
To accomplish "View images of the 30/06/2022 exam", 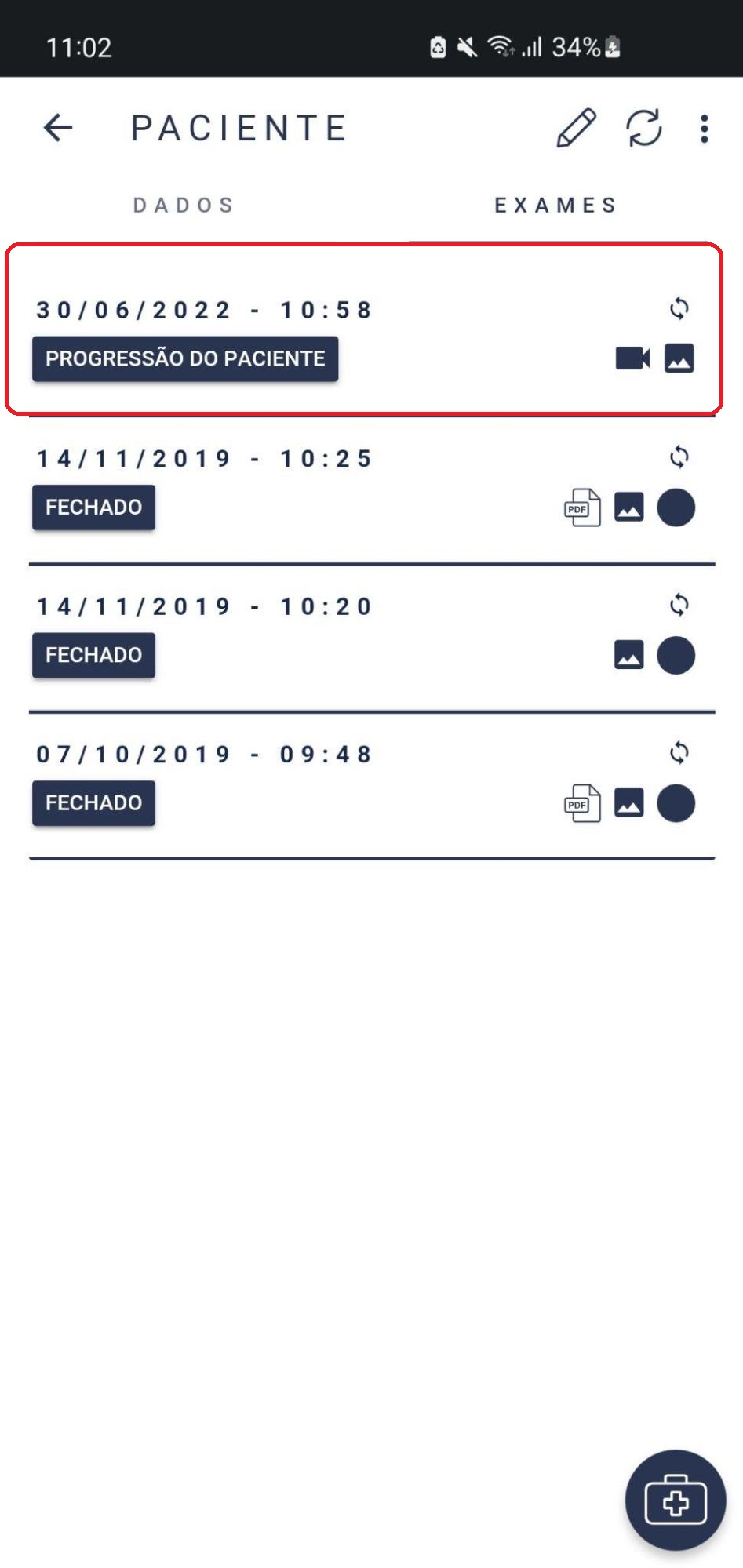I will (679, 358).
